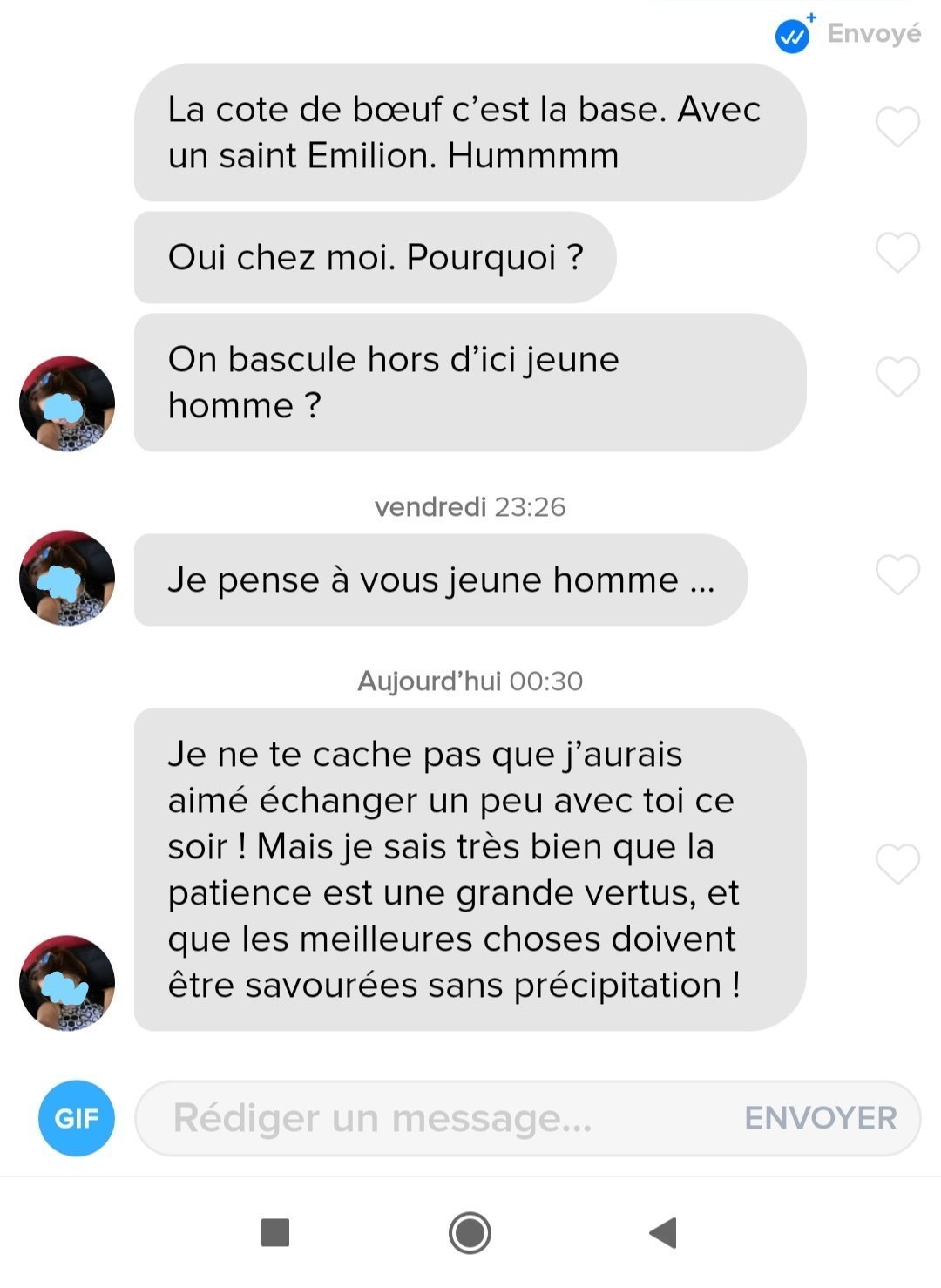Viewport: 941px width, 1288px height.
Task: Open profile from avatar beside 'Je pense à vous'
Action: 67,578
